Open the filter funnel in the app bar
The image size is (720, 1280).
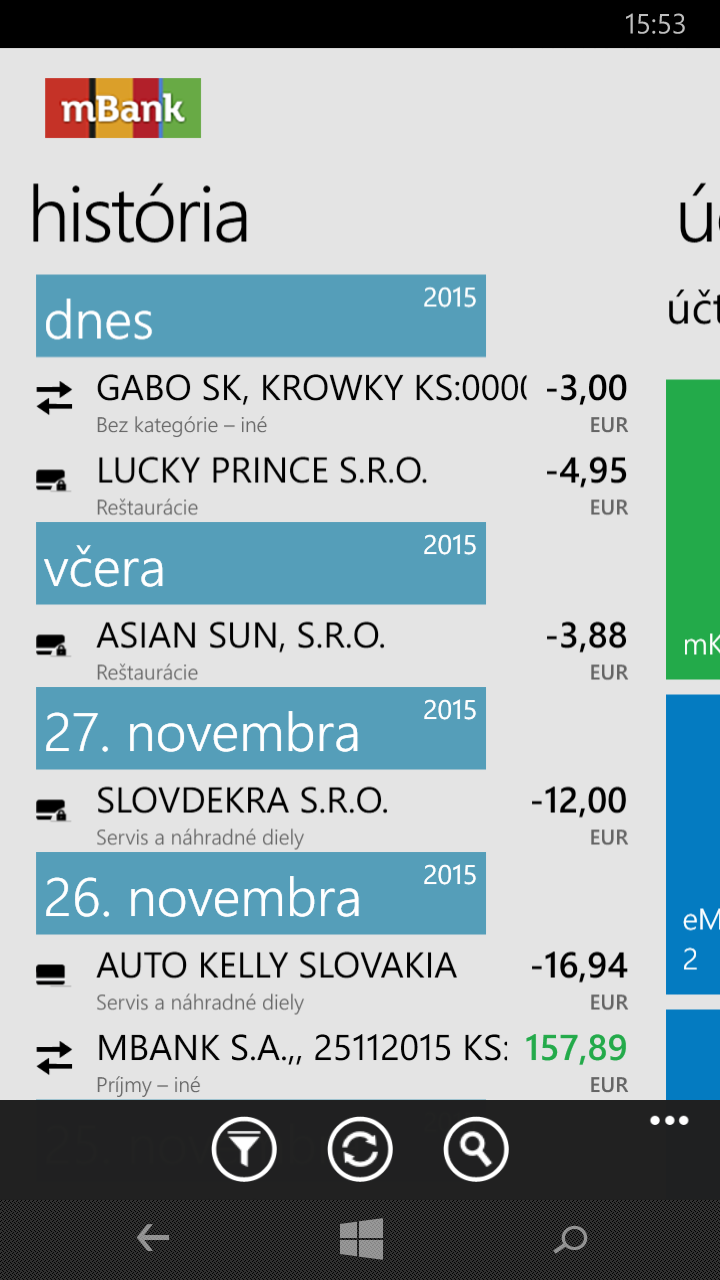tap(244, 1149)
